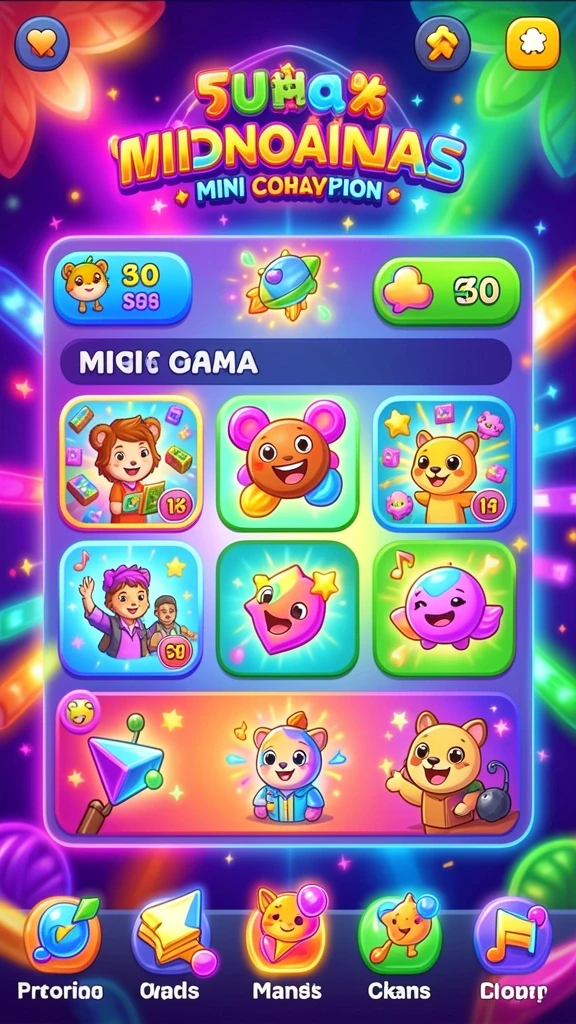Open the yellow cat mini game with stars
The width and height of the screenshot is (576, 1024).
[x=444, y=462]
